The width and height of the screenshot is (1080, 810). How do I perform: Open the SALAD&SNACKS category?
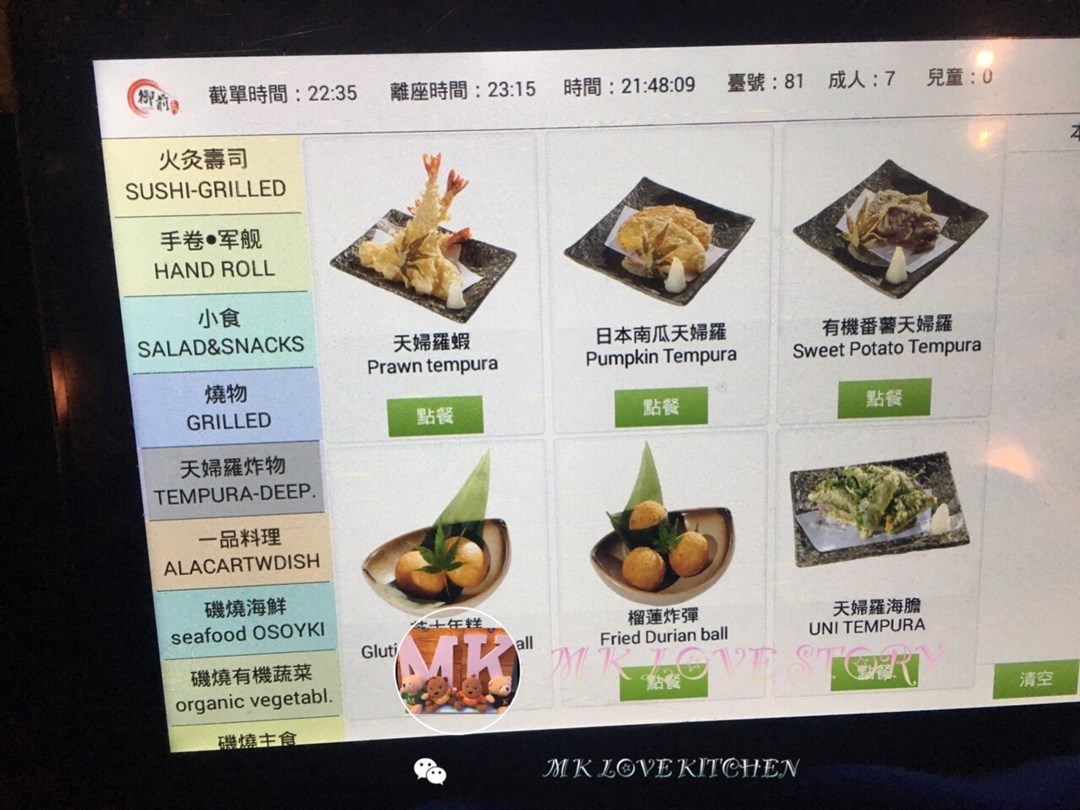click(220, 333)
